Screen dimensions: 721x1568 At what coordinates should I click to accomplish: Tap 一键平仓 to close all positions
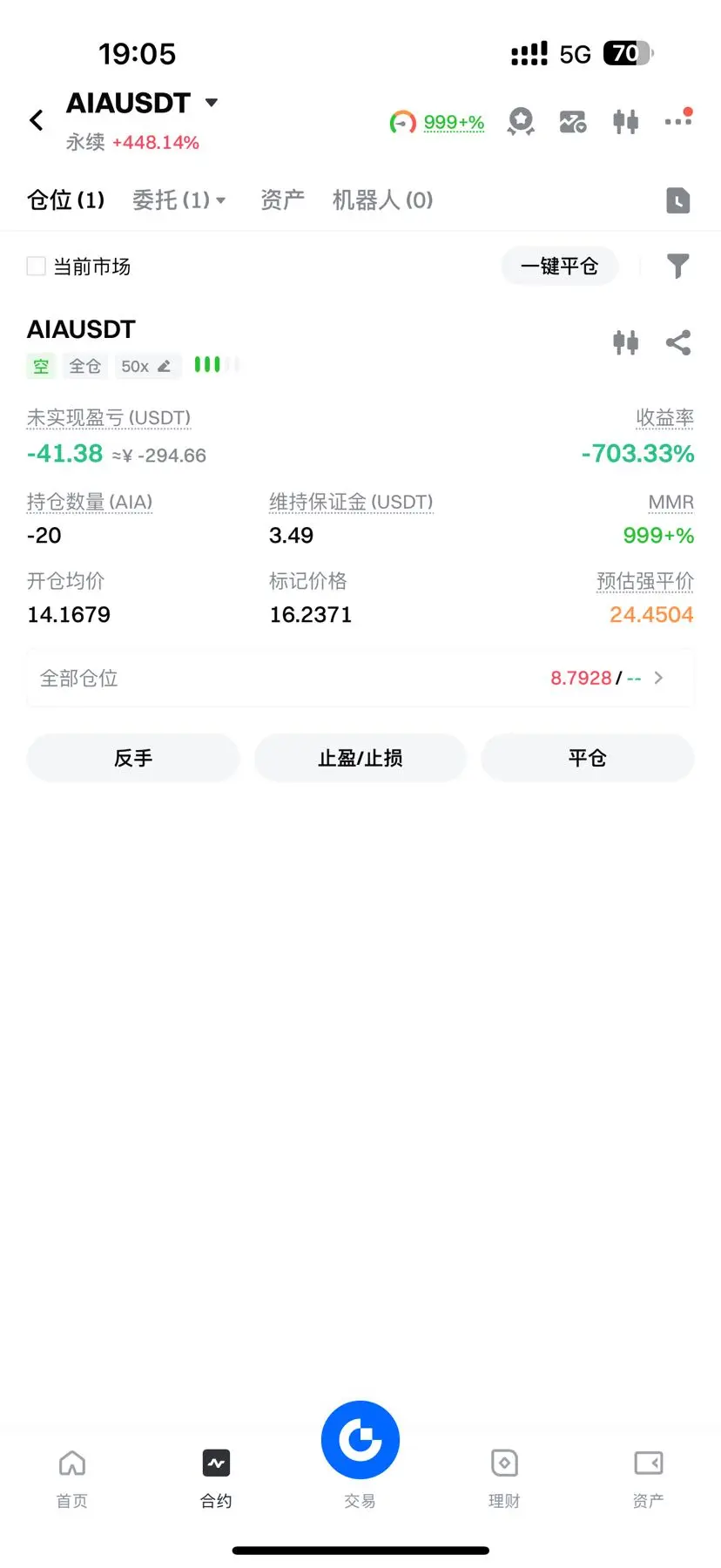click(559, 267)
